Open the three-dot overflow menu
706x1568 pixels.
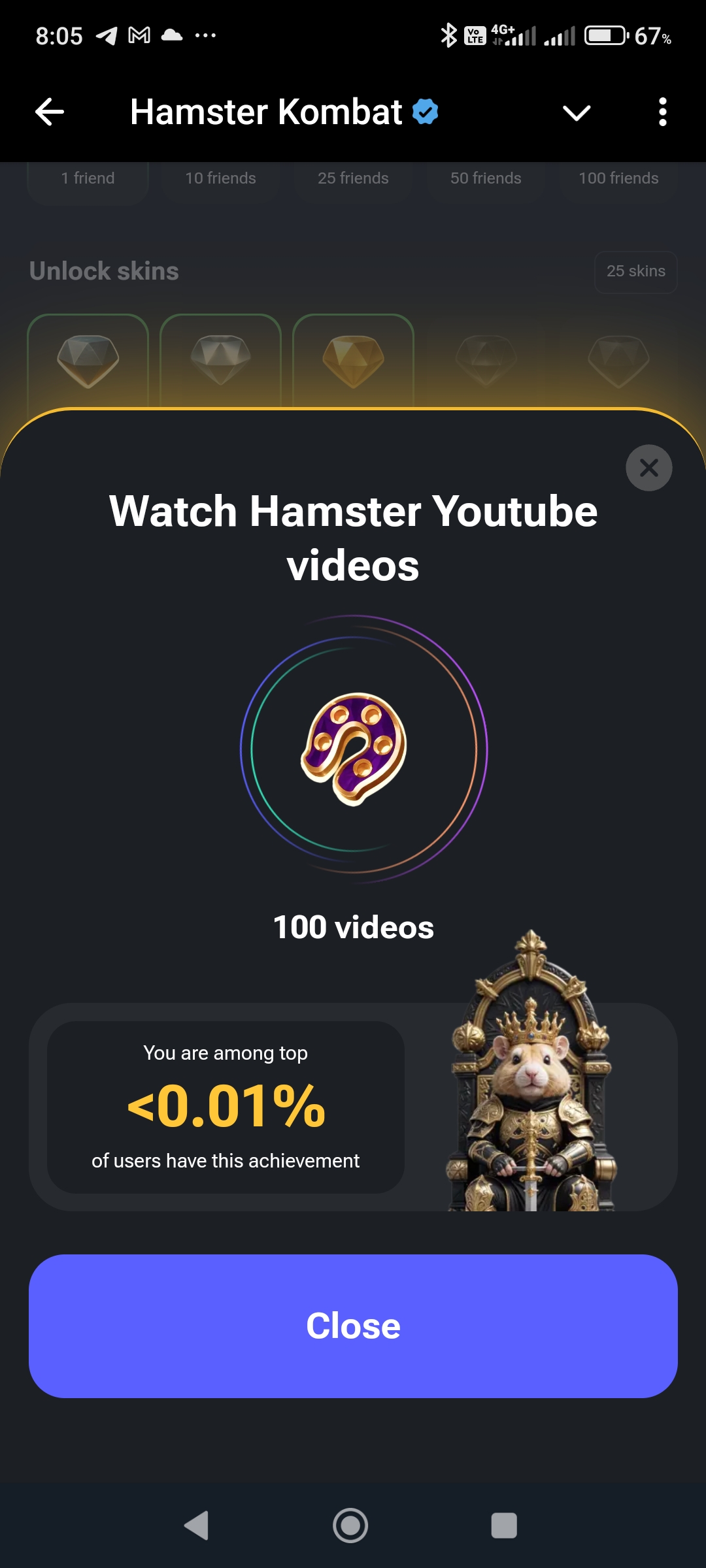662,112
